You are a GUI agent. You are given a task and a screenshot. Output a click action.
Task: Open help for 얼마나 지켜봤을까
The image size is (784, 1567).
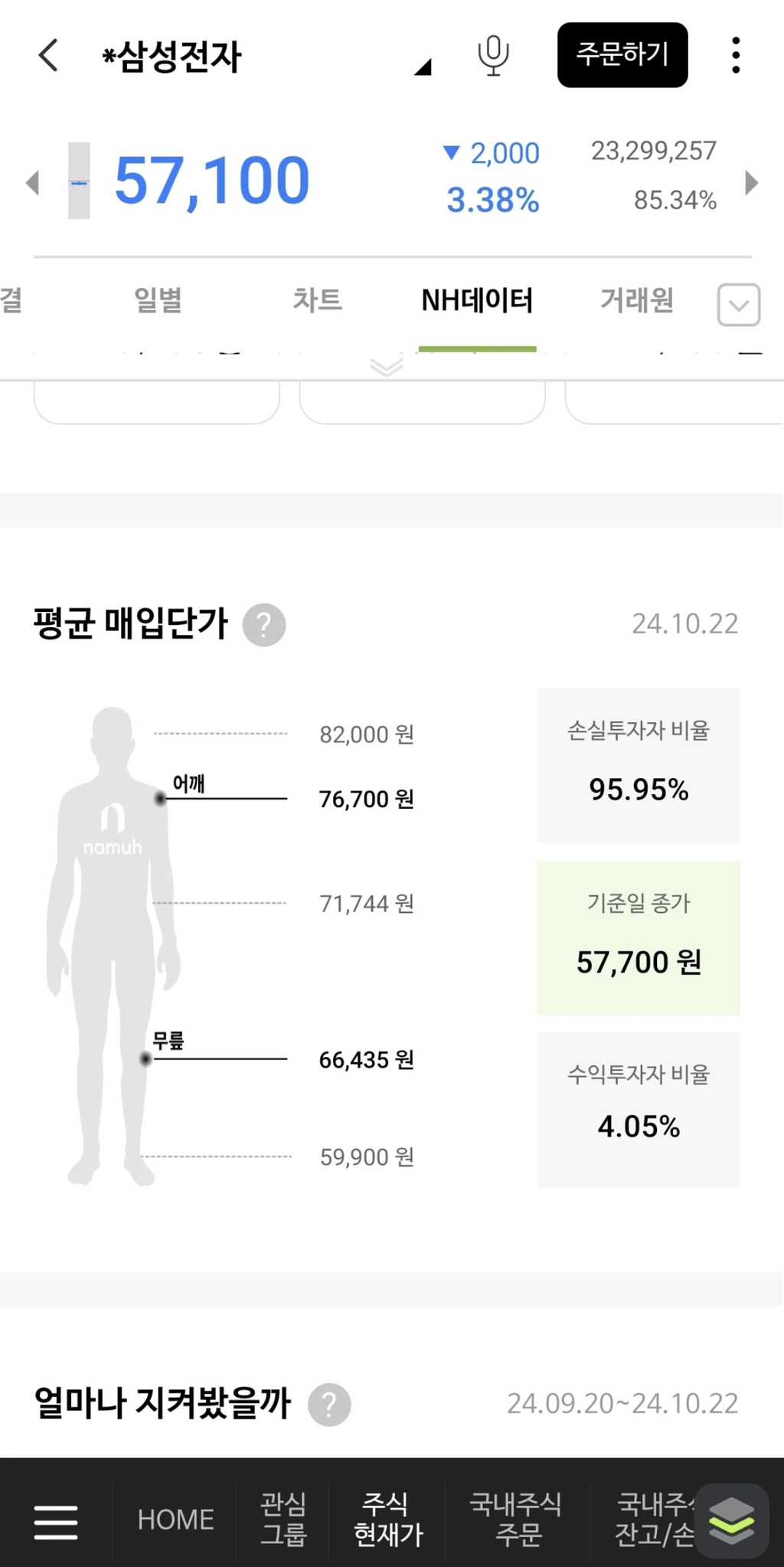point(329,1405)
